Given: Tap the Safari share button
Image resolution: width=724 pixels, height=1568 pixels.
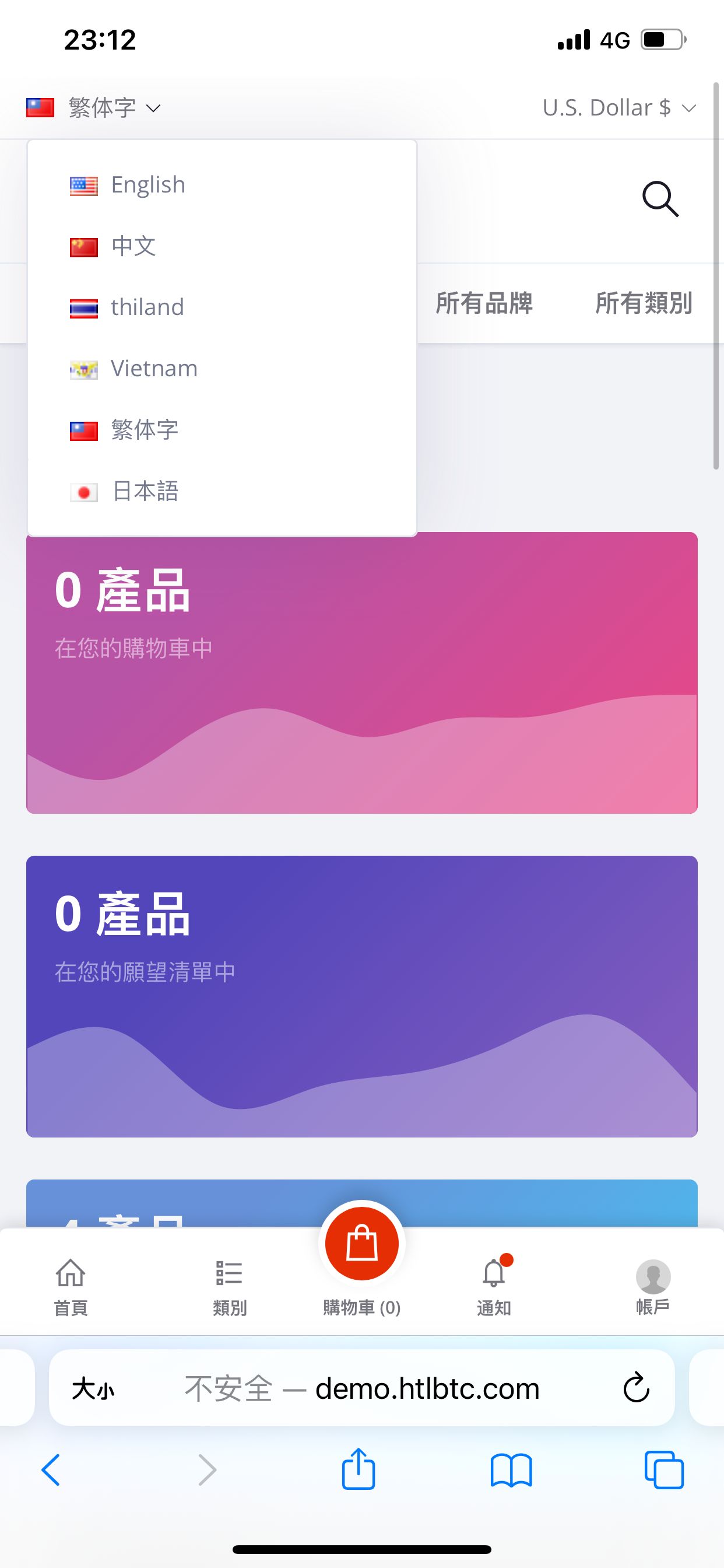Looking at the screenshot, I should pos(359,1469).
